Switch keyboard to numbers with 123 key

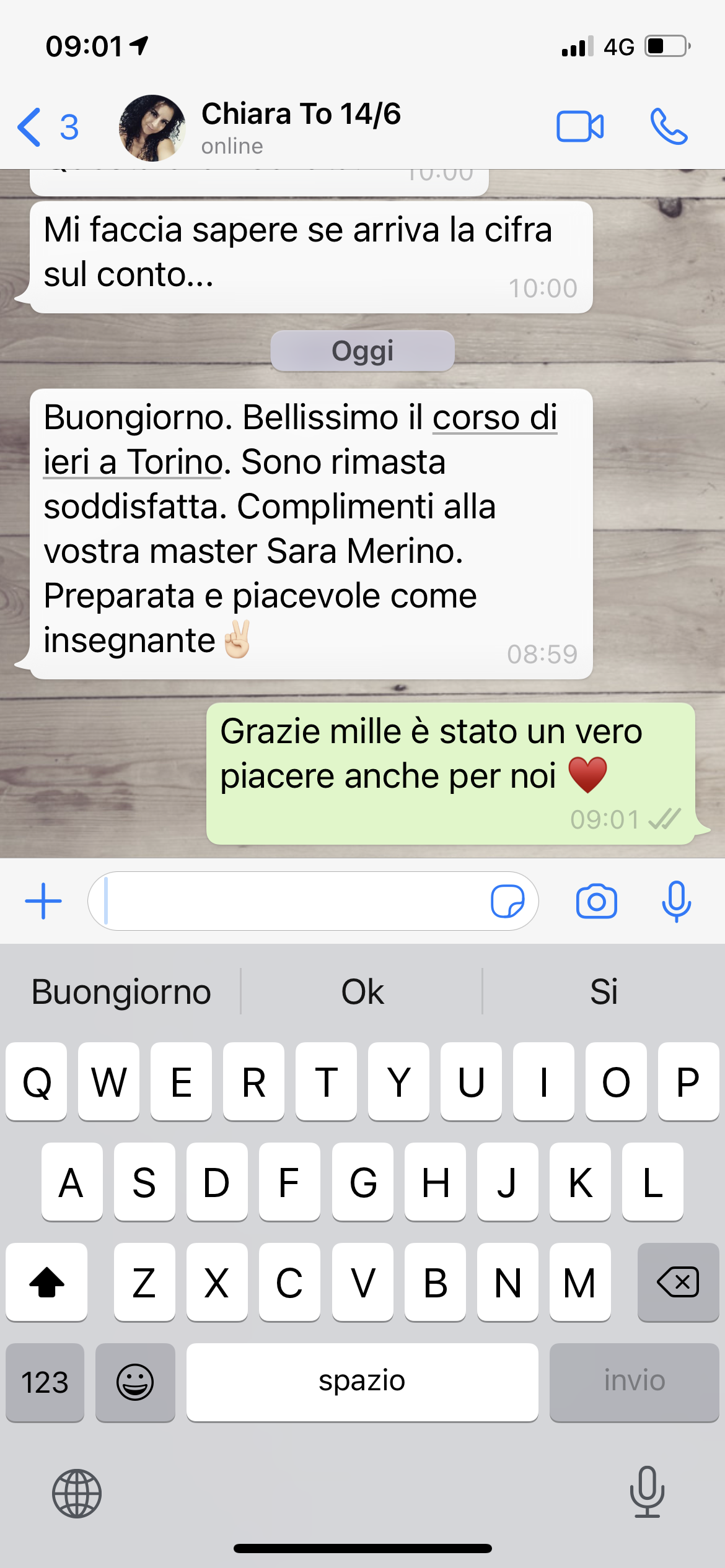click(45, 1382)
